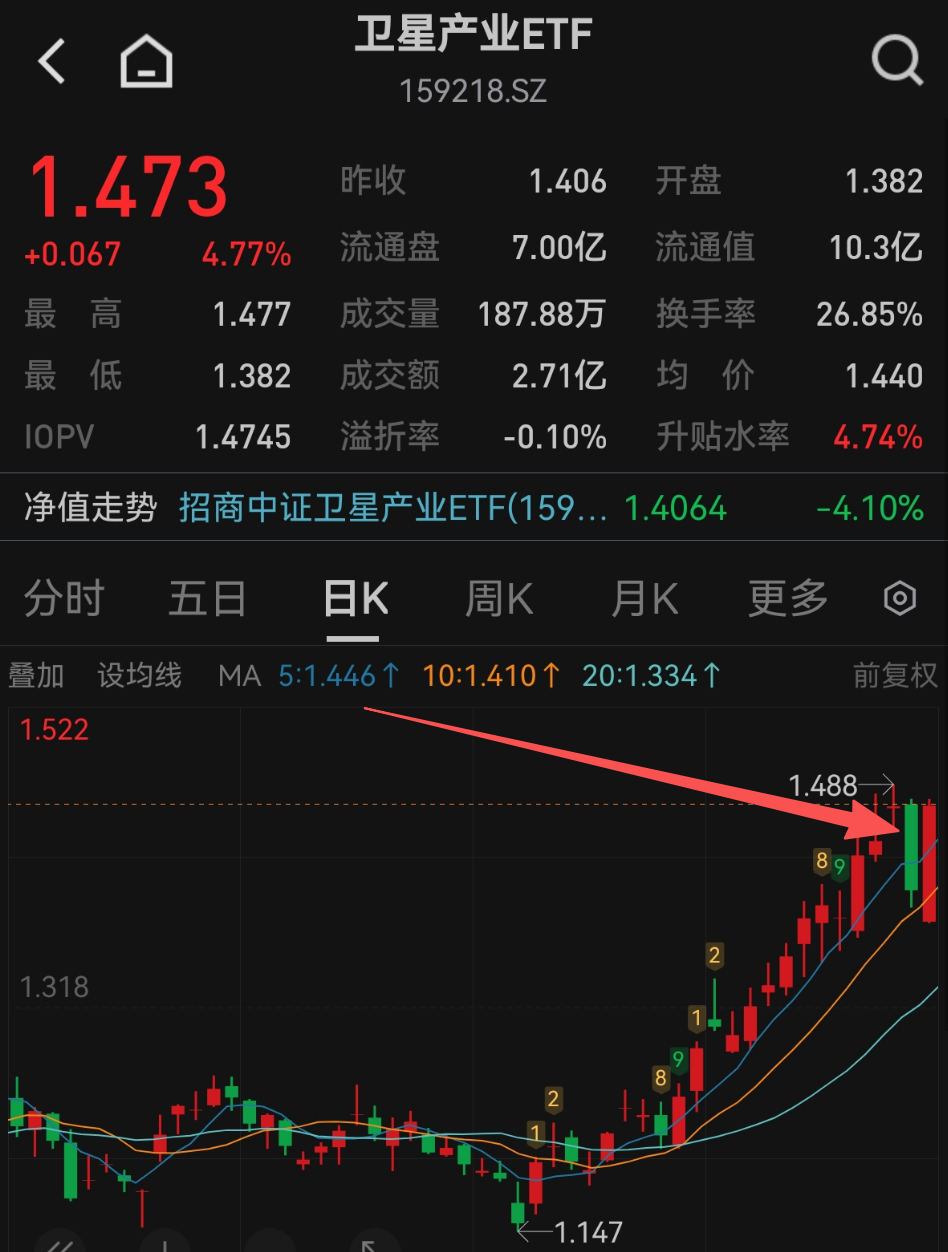
Task: Select the 日K chart tab
Action: (x=354, y=599)
